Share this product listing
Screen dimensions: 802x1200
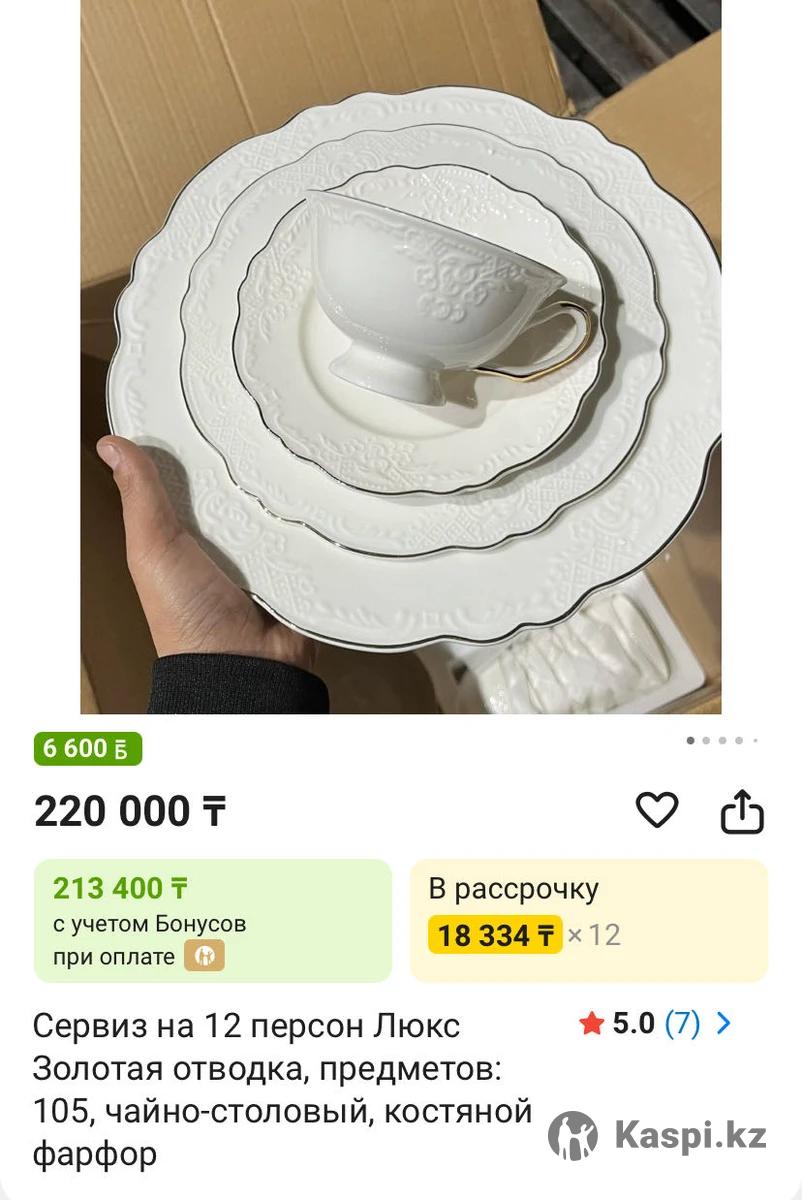[742, 811]
